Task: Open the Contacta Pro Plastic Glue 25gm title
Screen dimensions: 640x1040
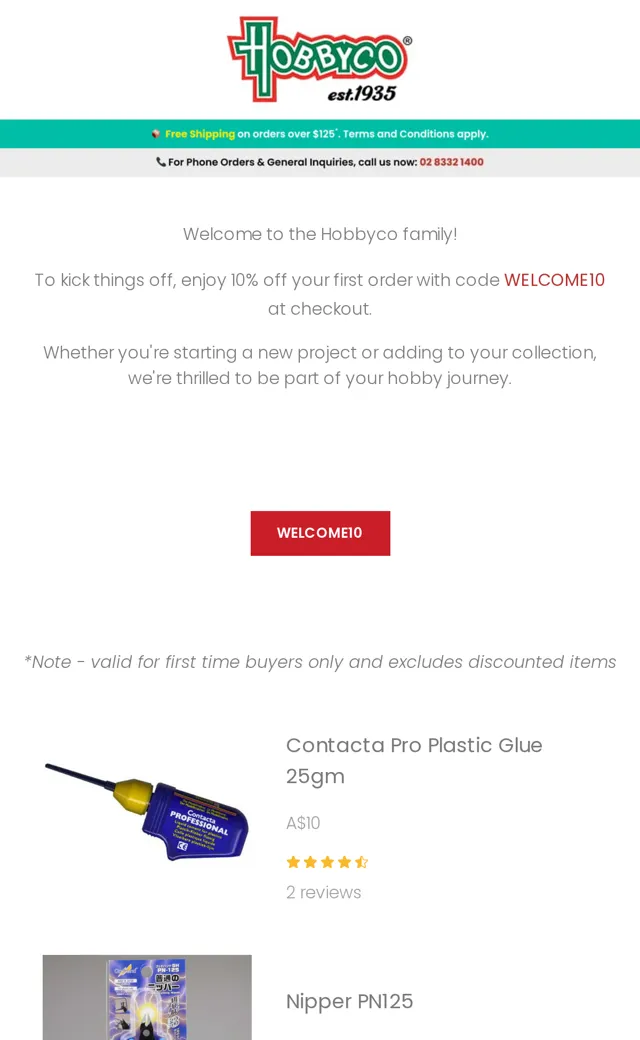Action: [414, 760]
